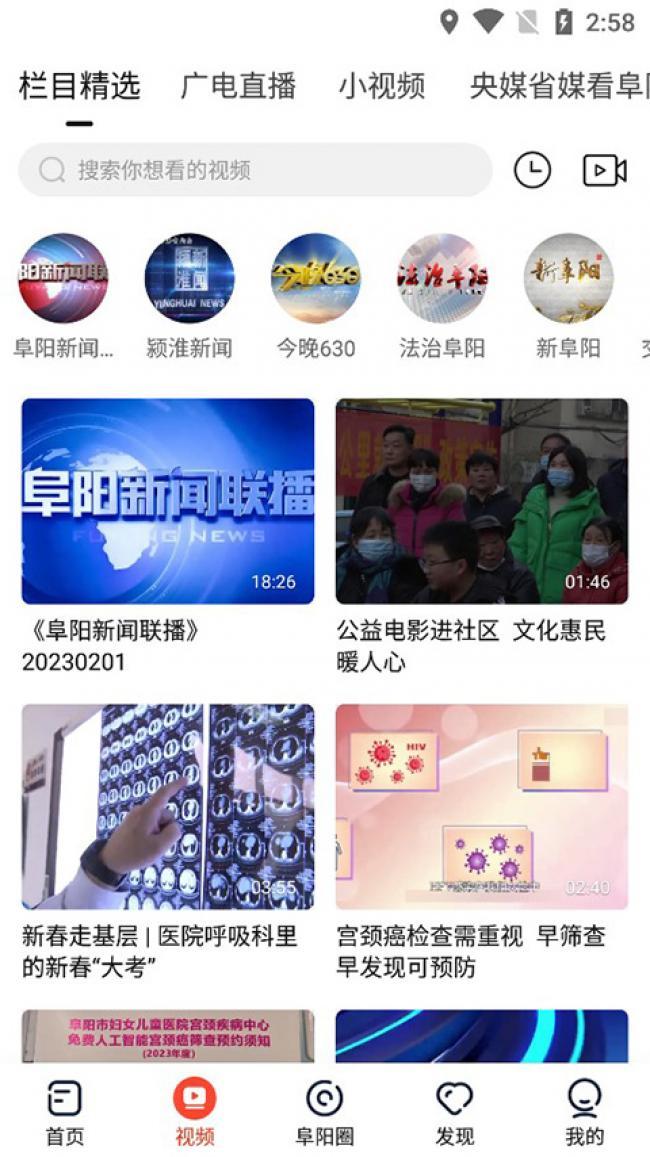Switch to the 小视频 tab

tap(381, 86)
